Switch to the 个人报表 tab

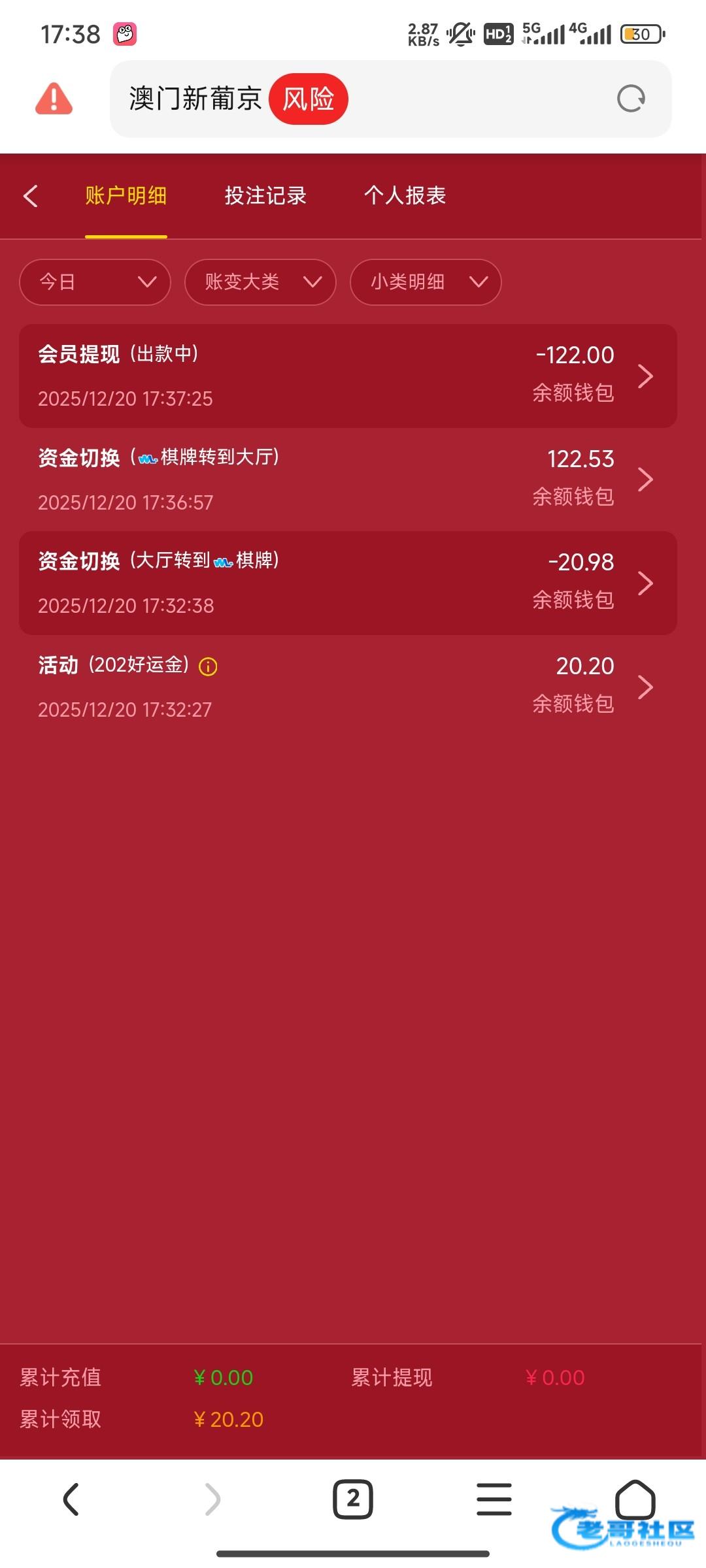tap(405, 196)
